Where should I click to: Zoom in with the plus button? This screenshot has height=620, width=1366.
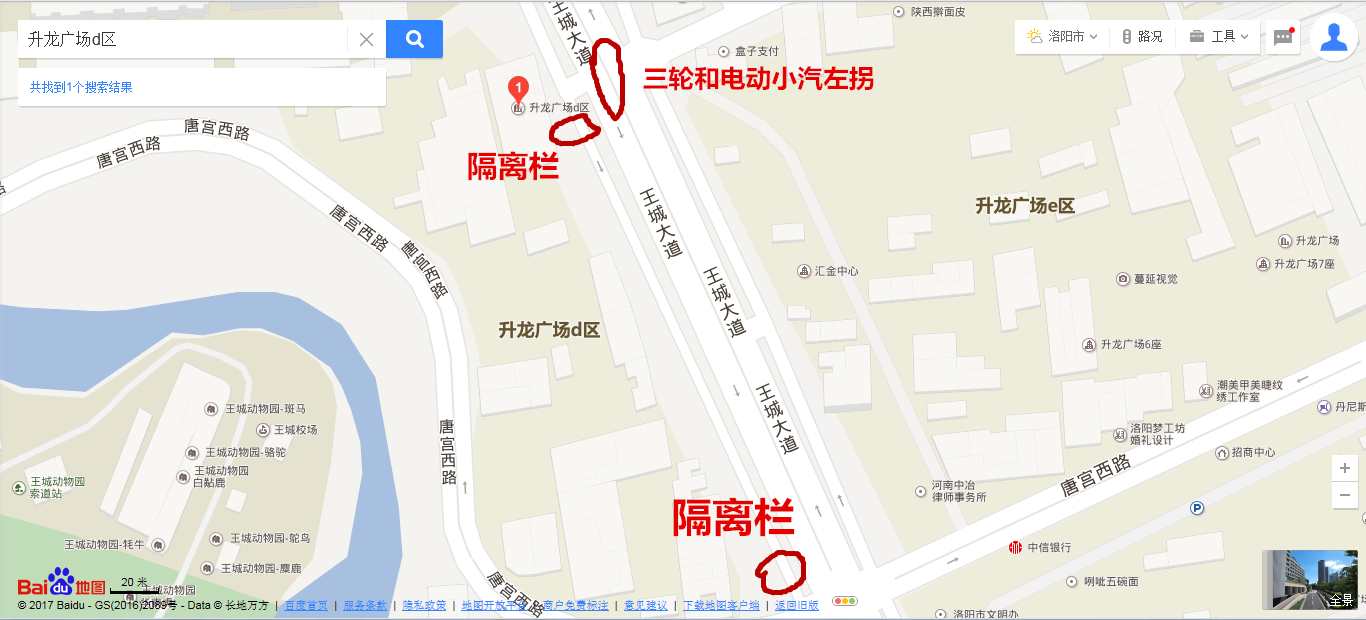1344,468
